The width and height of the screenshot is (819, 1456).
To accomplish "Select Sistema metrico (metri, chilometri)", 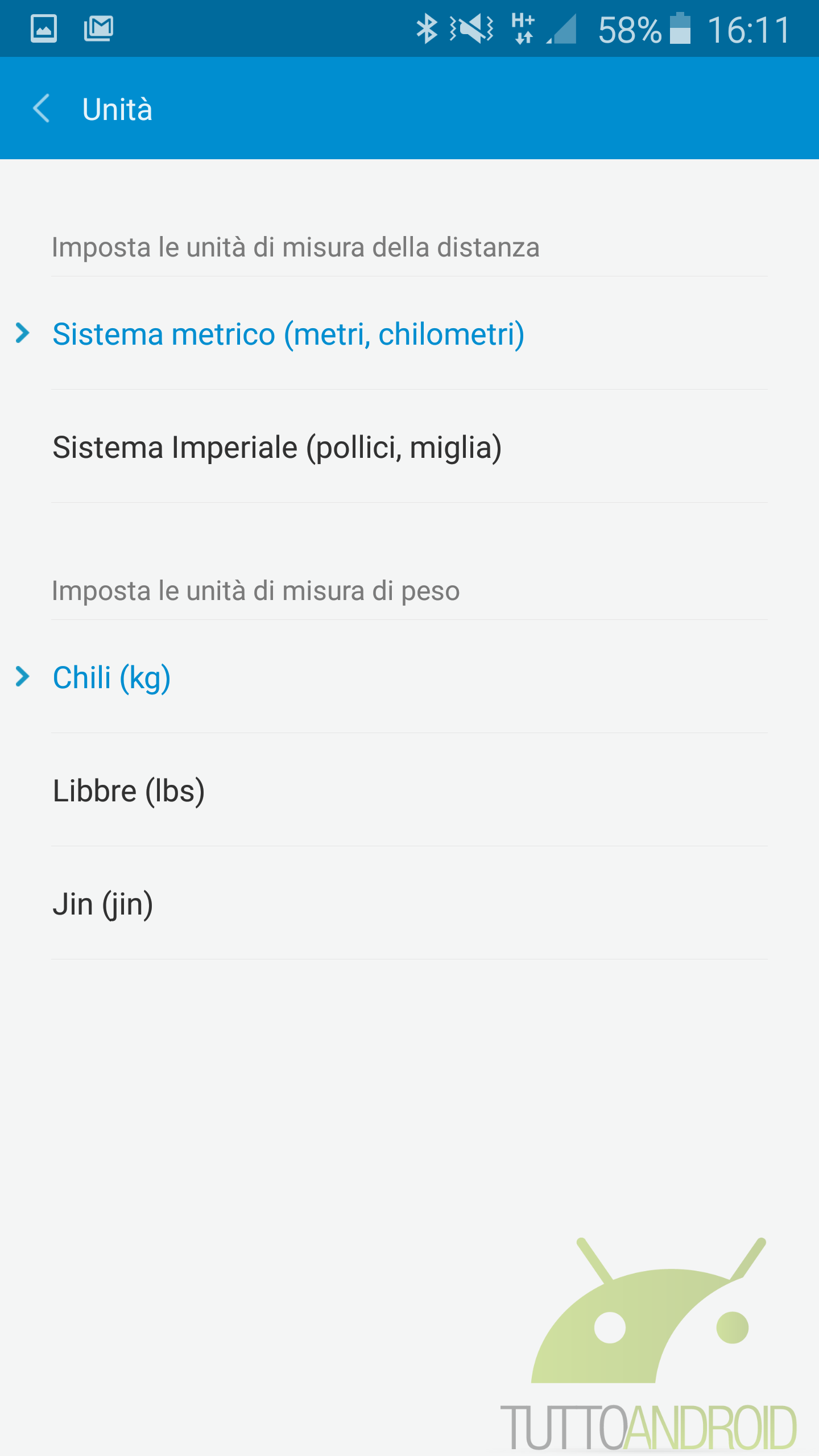I will click(409, 333).
